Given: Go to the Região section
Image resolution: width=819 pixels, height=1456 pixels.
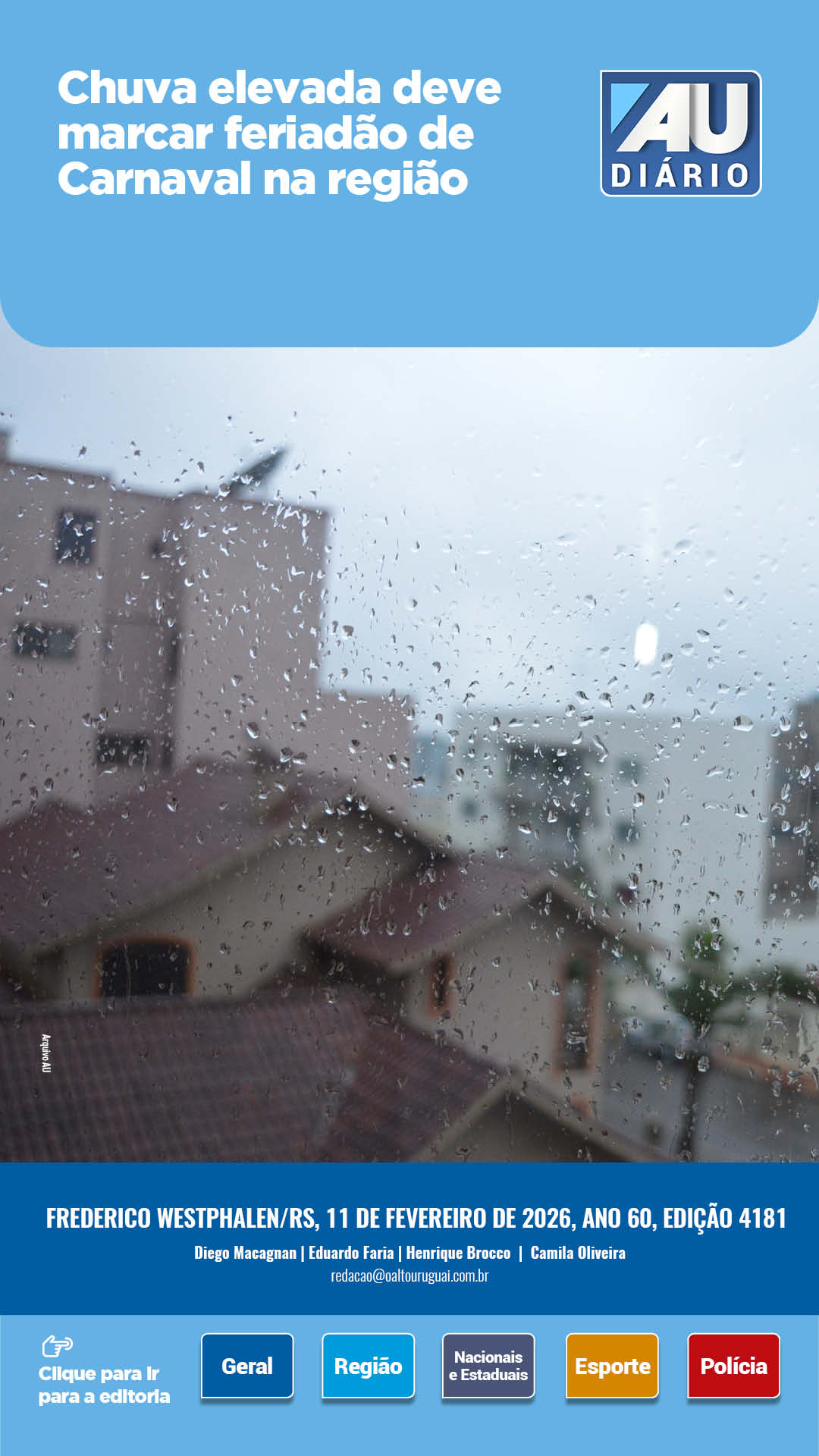Looking at the screenshot, I should (x=368, y=1366).
